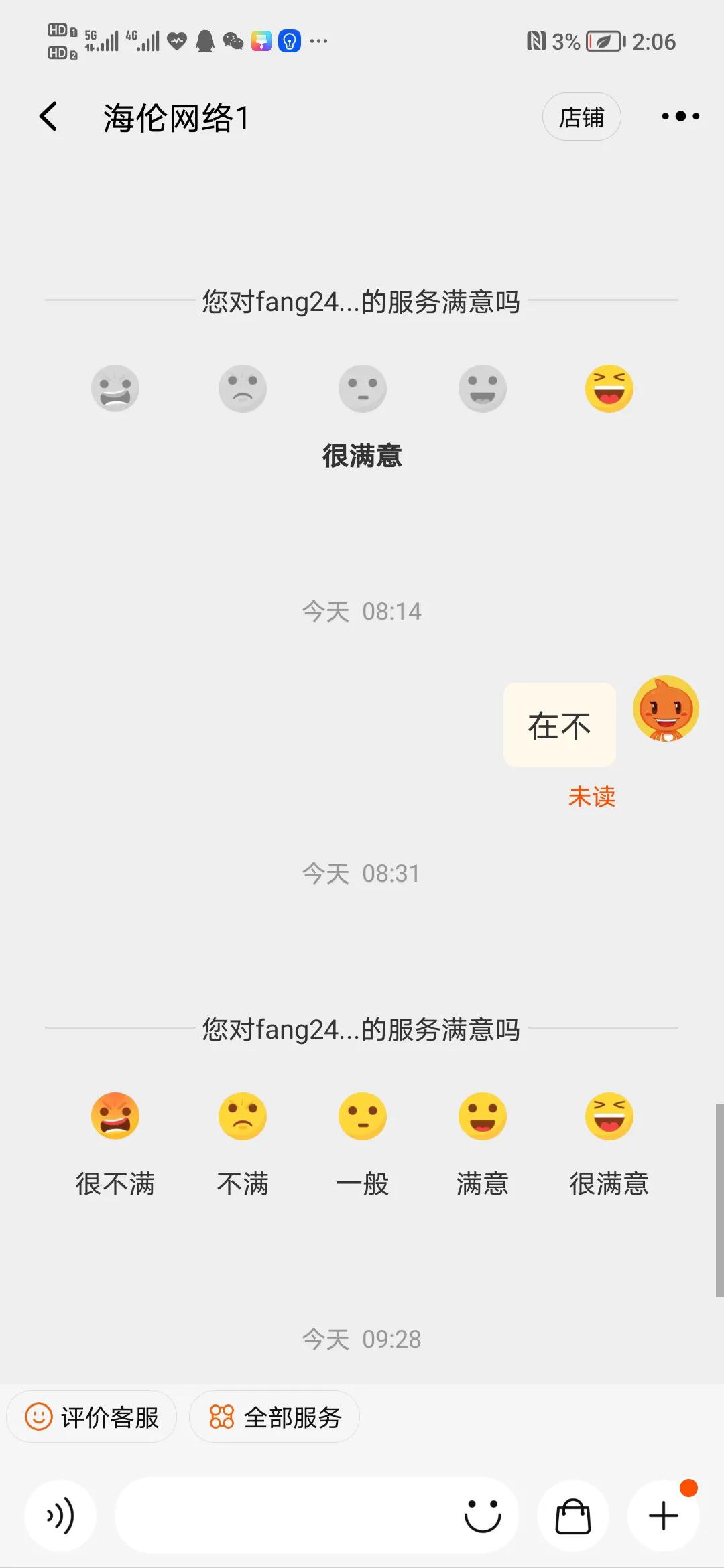Image resolution: width=724 pixels, height=1568 pixels.
Task: Tap the voice message icon beside the input
Action: (x=60, y=1514)
